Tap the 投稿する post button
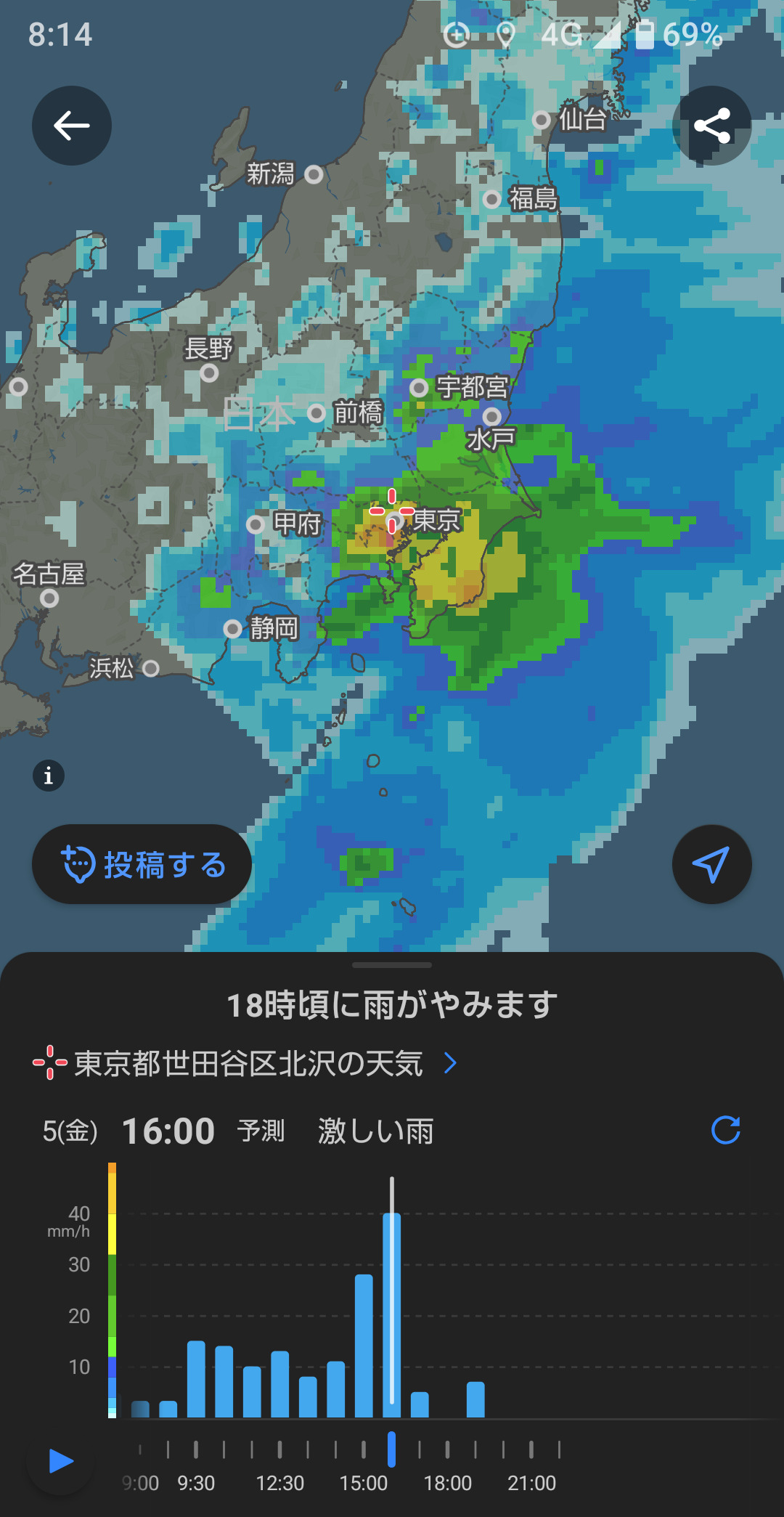 pos(142,864)
